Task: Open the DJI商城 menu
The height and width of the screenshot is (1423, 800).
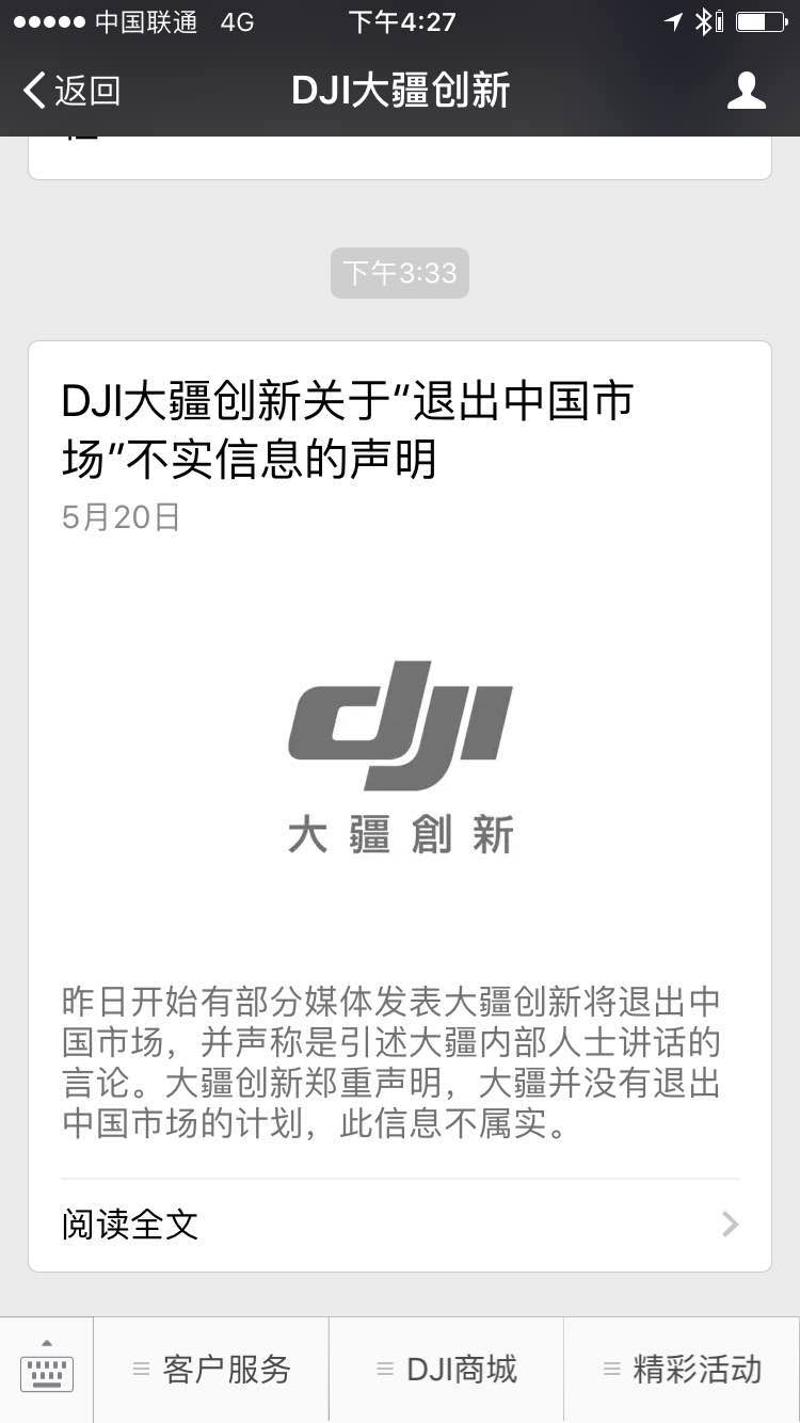Action: (446, 1369)
